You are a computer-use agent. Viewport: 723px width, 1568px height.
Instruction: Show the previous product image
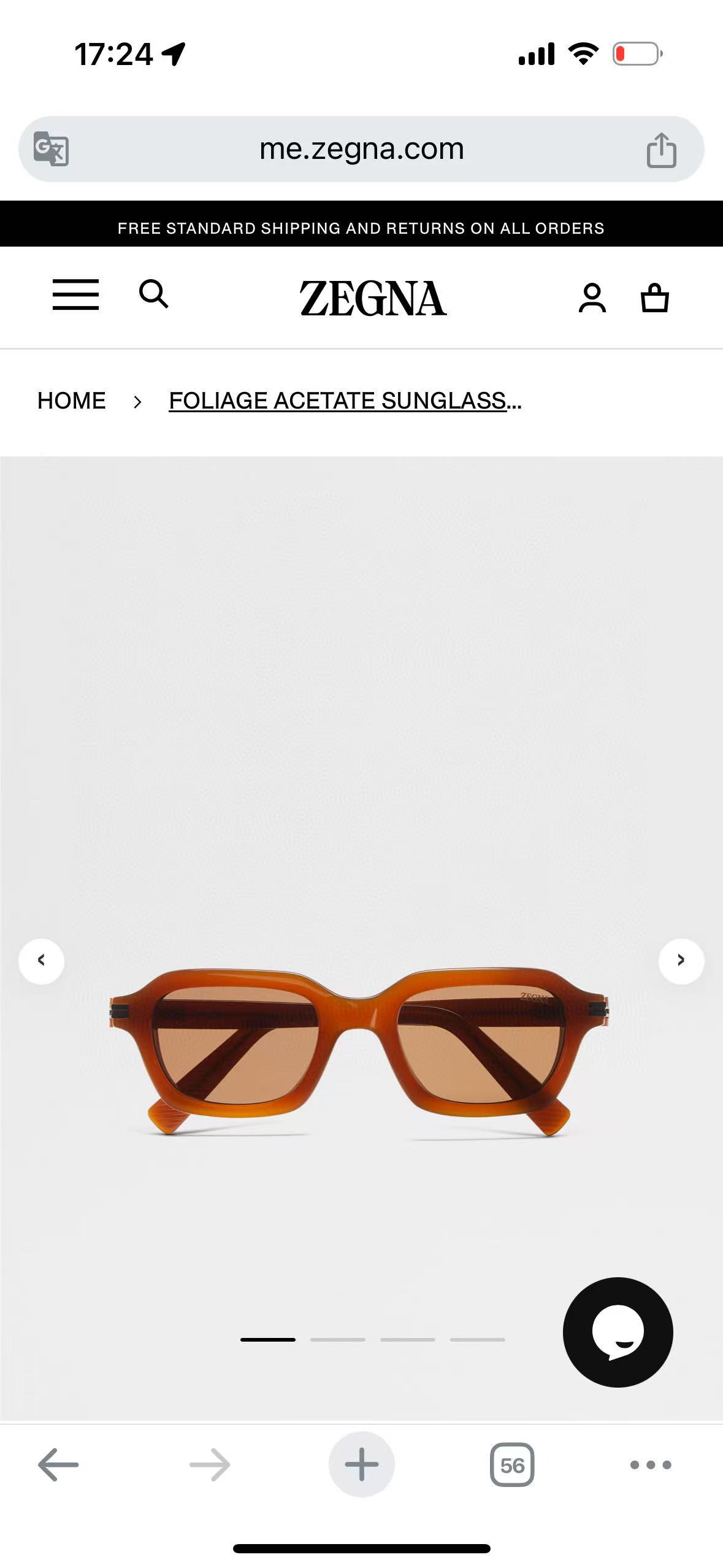coord(42,961)
